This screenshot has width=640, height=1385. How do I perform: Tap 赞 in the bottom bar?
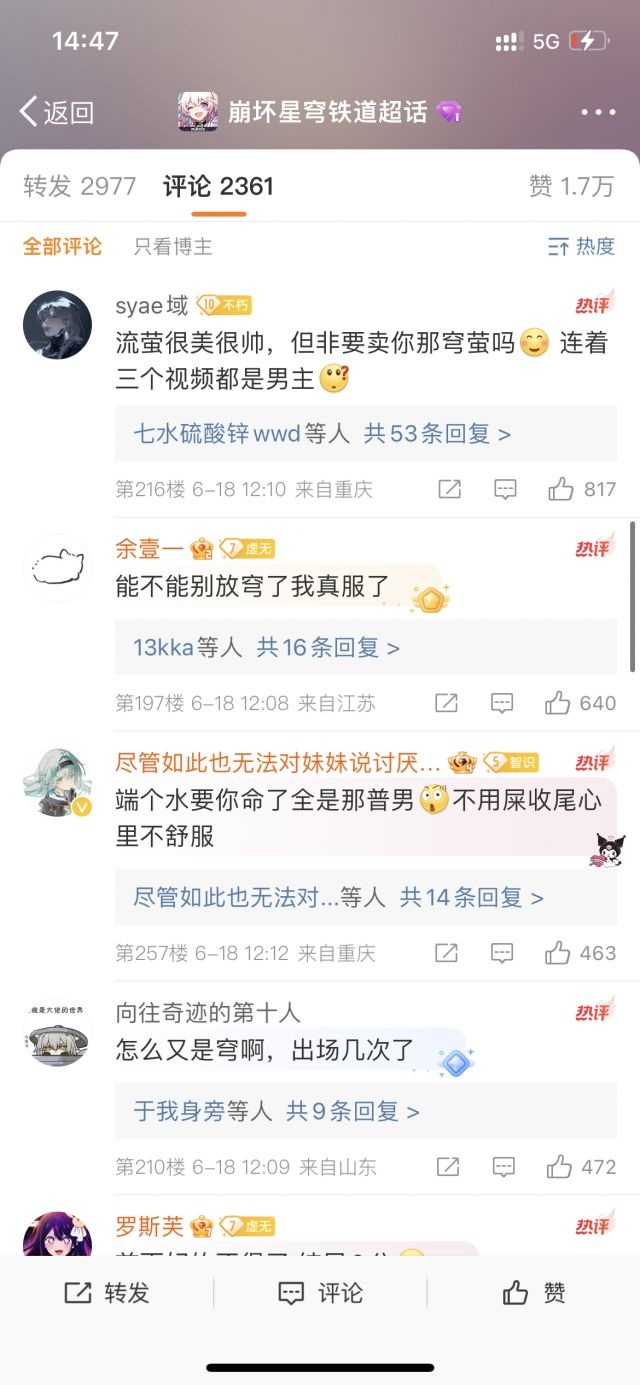[x=534, y=1293]
